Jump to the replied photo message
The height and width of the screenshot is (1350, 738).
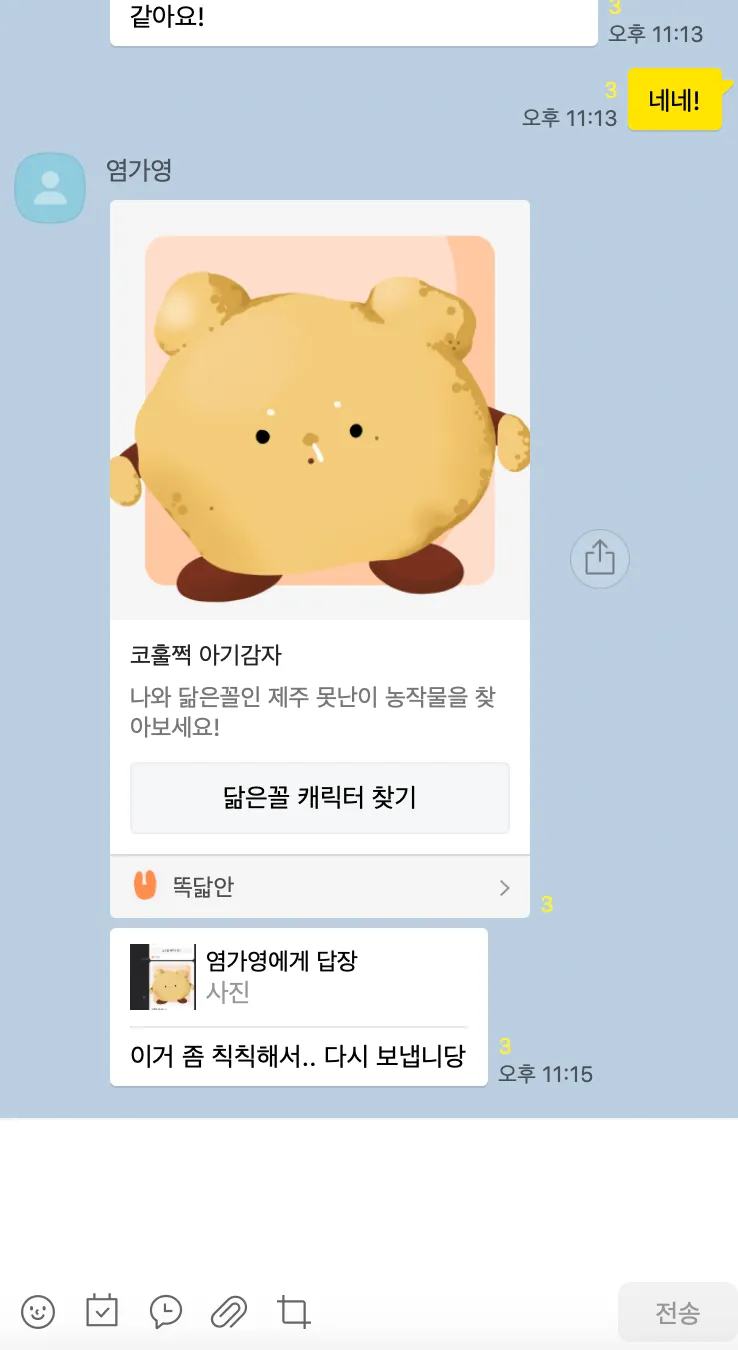pos(298,977)
